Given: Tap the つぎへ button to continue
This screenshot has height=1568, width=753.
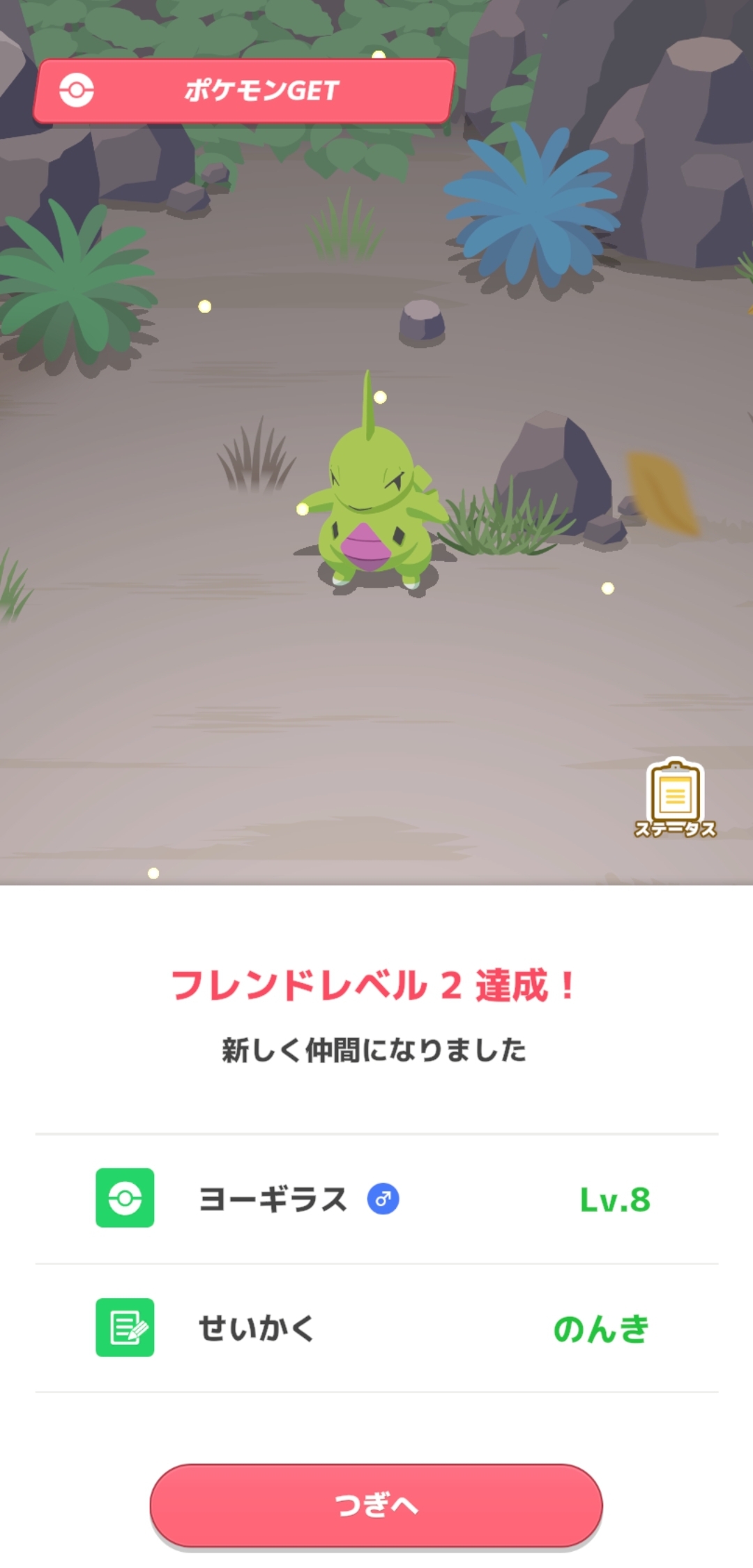Looking at the screenshot, I should click(x=376, y=1505).
